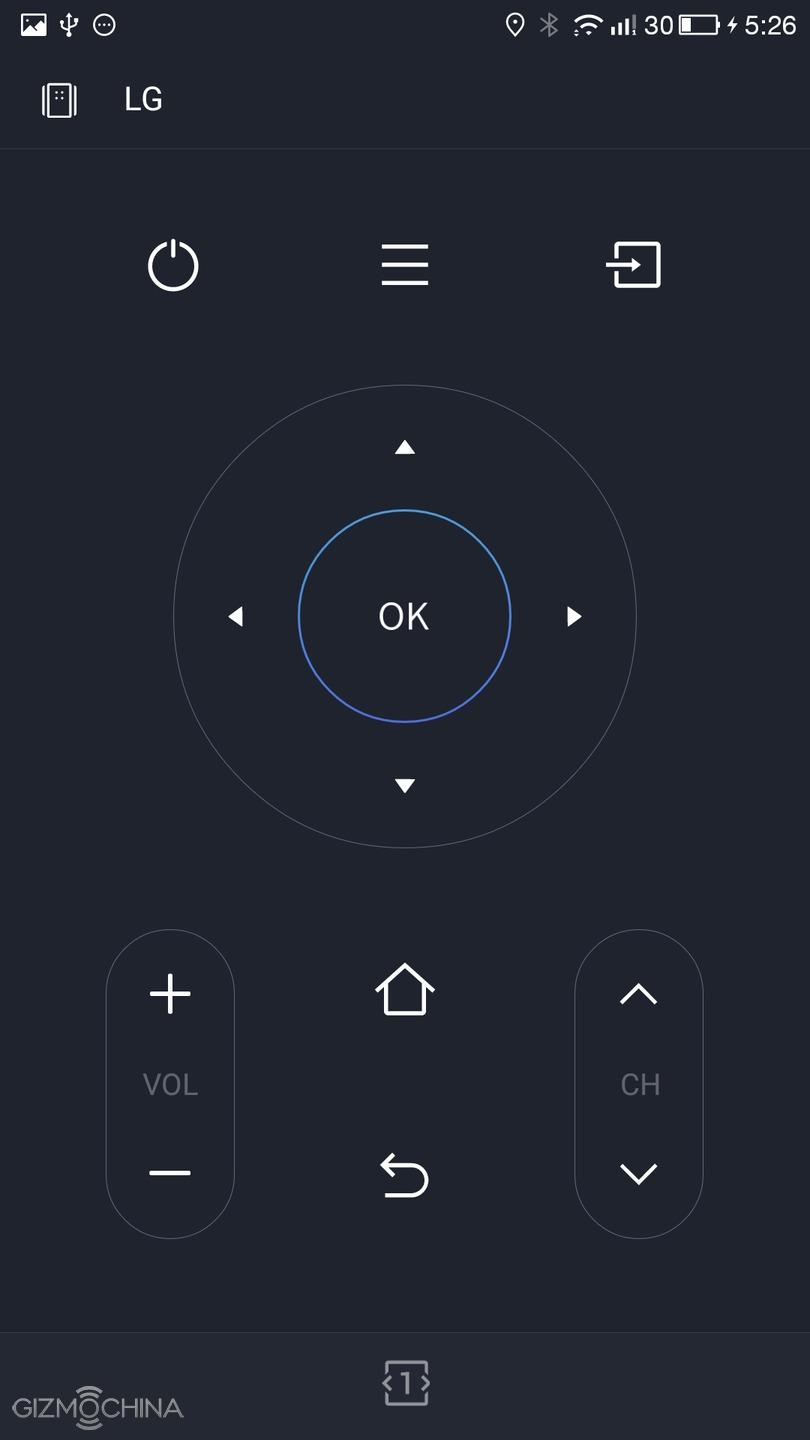This screenshot has width=810, height=1440.
Task: Select the input source icon
Action: [634, 265]
